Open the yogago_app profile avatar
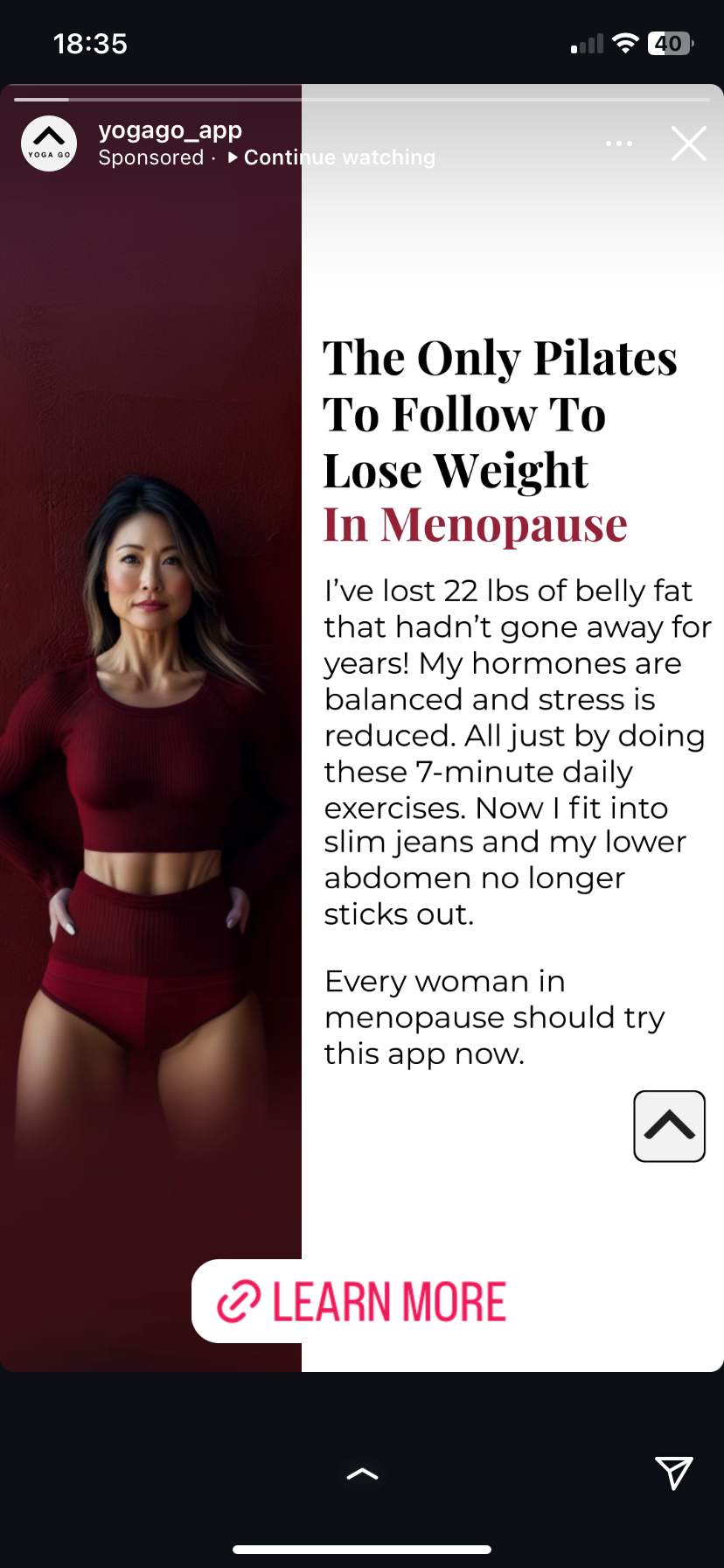Image resolution: width=724 pixels, height=1568 pixels. click(x=49, y=143)
